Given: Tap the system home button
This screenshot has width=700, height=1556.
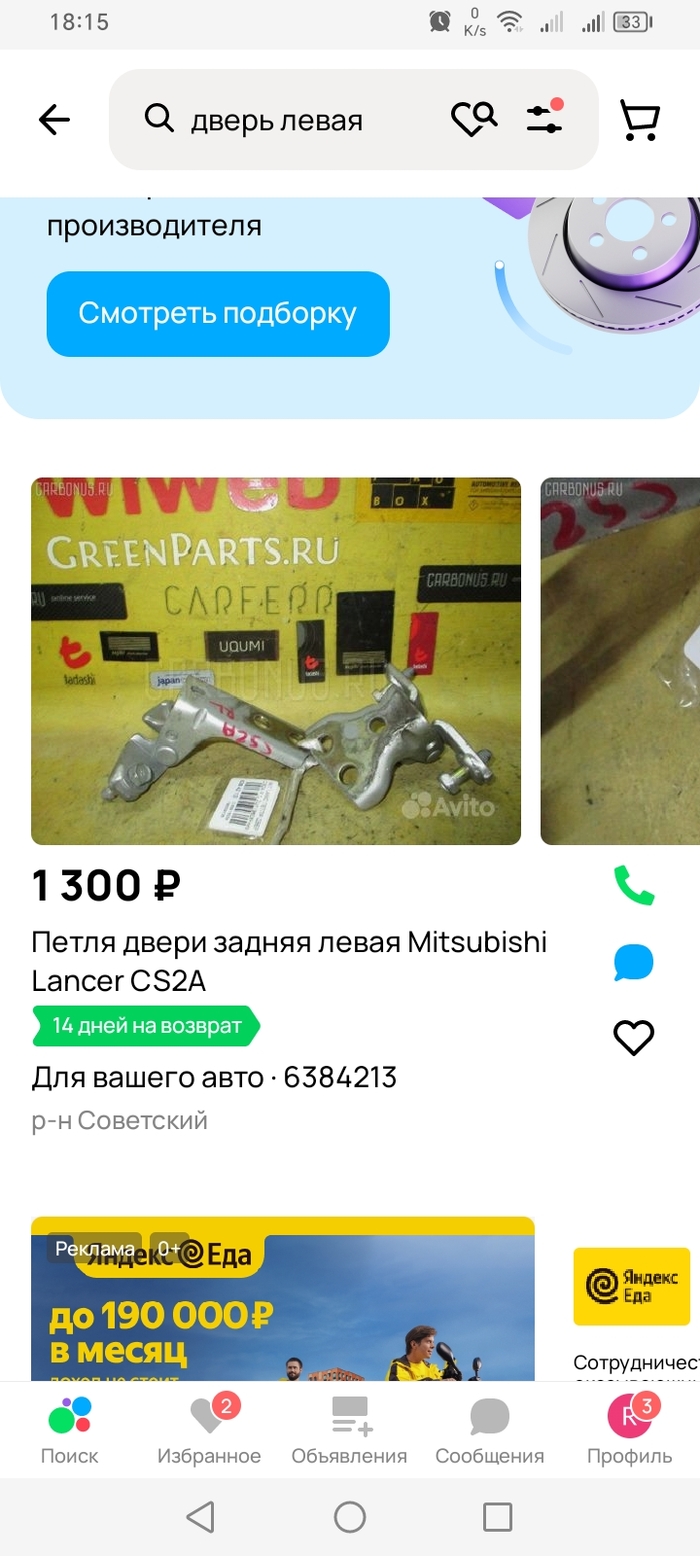Looking at the screenshot, I should [x=350, y=1517].
